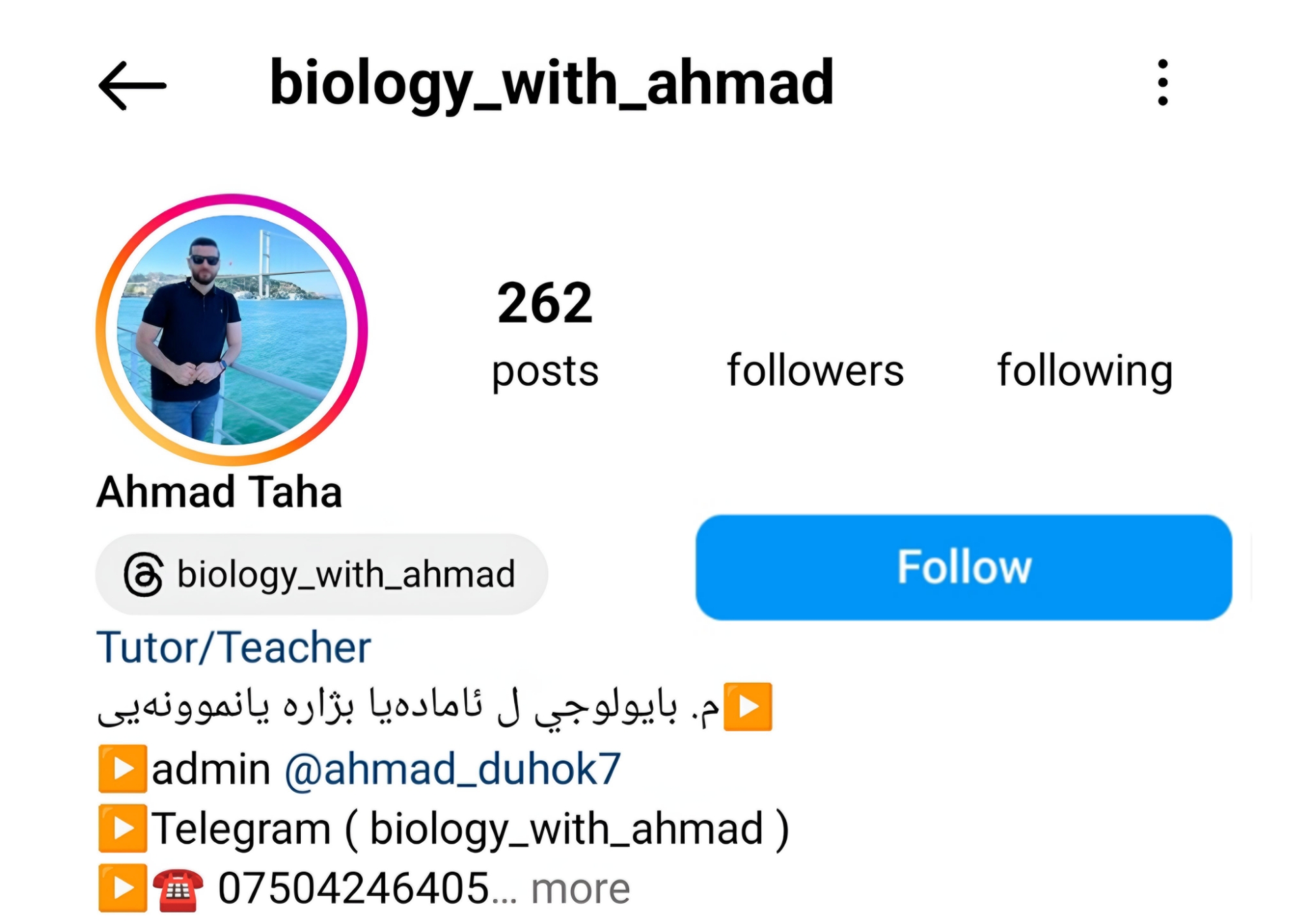Follow the biology_with_ahmad account
The height and width of the screenshot is (924, 1308).
pyautogui.click(x=963, y=567)
